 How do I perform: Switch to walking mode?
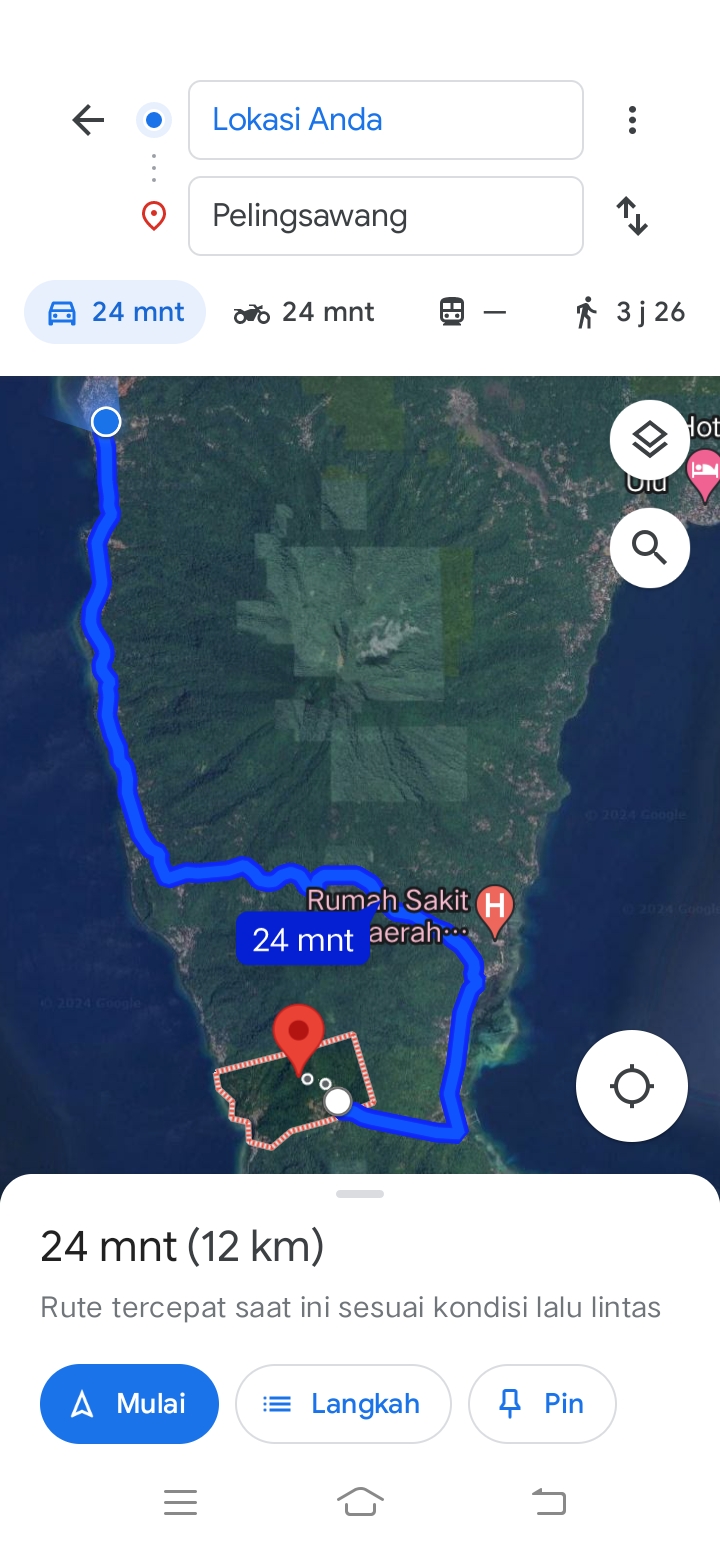coord(630,312)
